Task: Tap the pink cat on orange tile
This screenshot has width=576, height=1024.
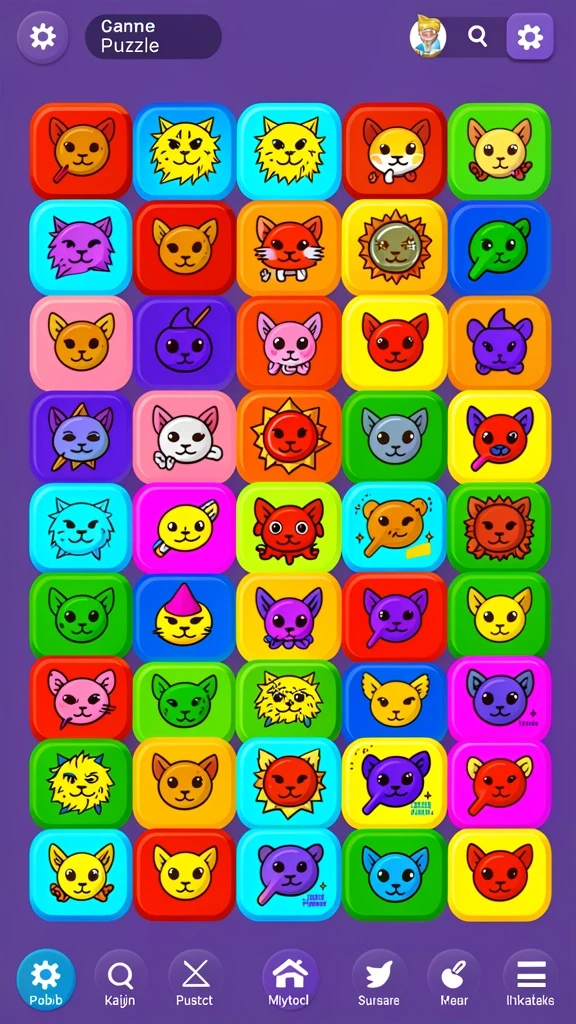Action: (289, 343)
